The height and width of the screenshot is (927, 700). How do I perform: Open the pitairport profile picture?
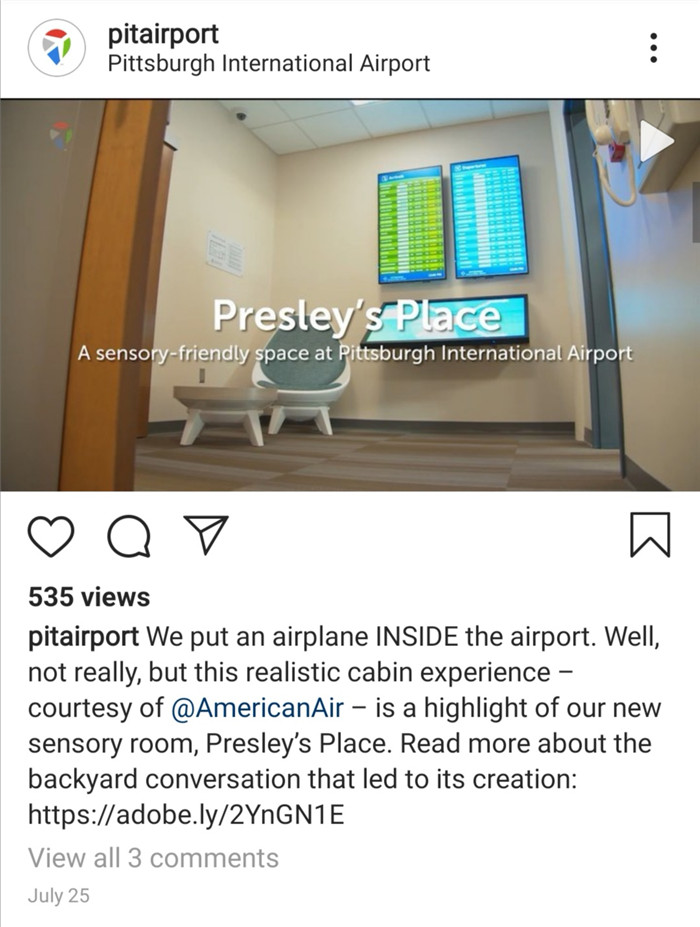(x=57, y=48)
